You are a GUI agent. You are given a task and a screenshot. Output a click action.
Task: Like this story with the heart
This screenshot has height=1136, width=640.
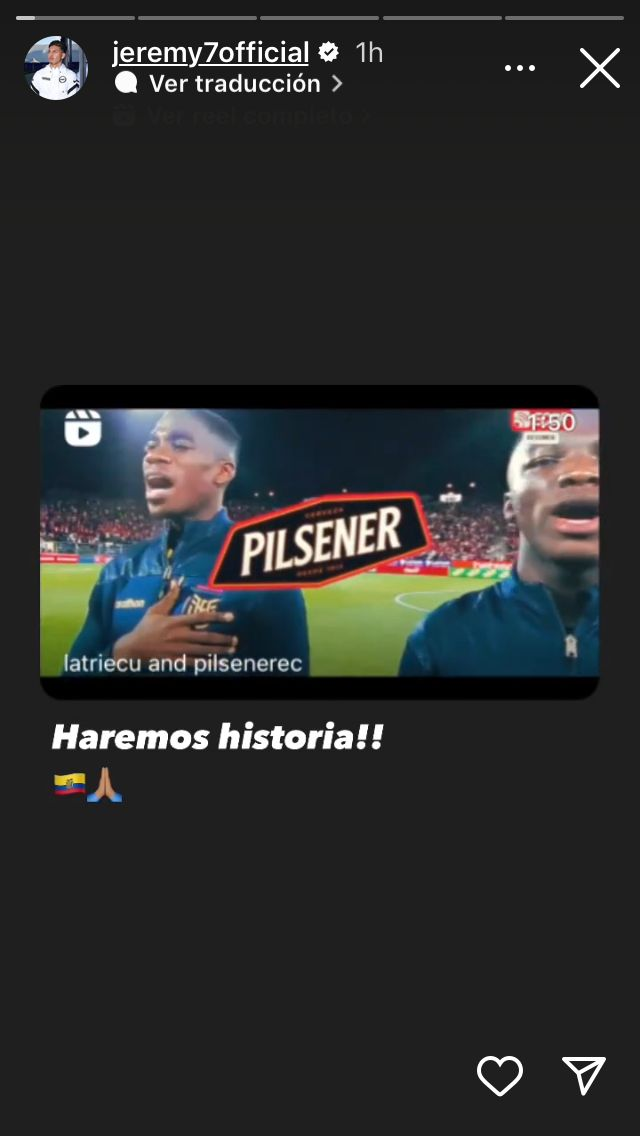[499, 1075]
